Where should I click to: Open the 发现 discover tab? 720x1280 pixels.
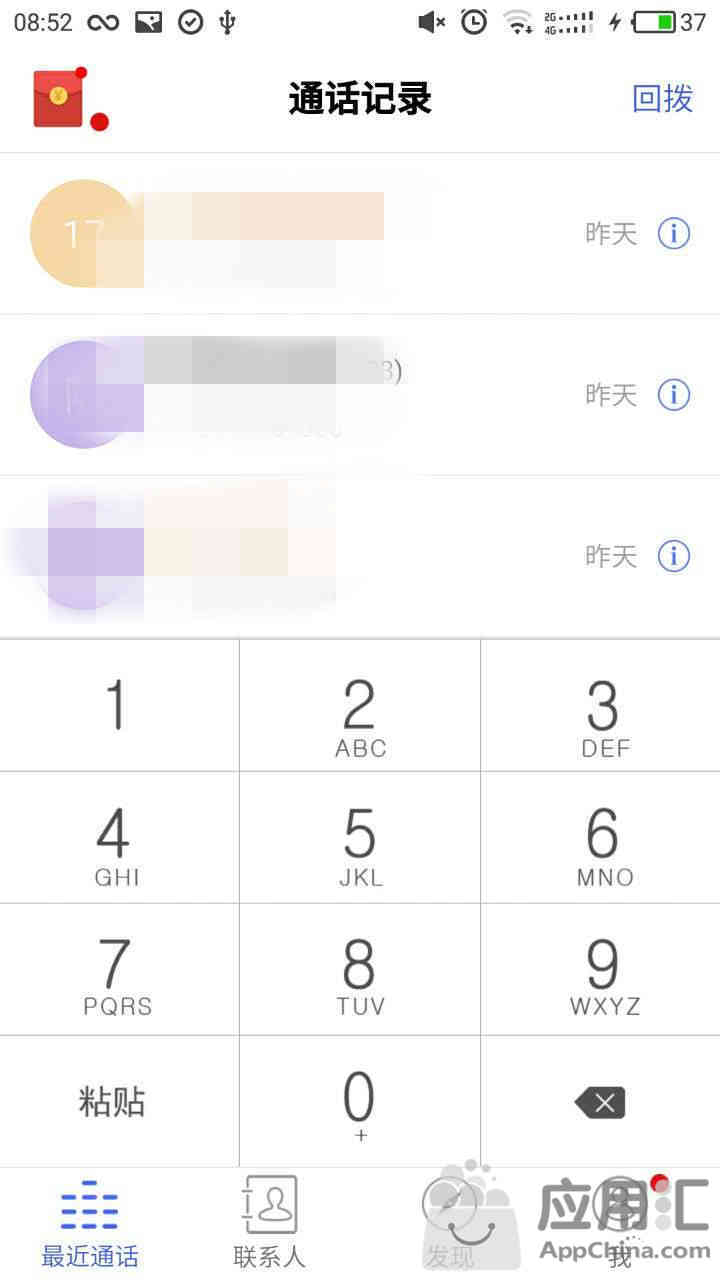449,1222
